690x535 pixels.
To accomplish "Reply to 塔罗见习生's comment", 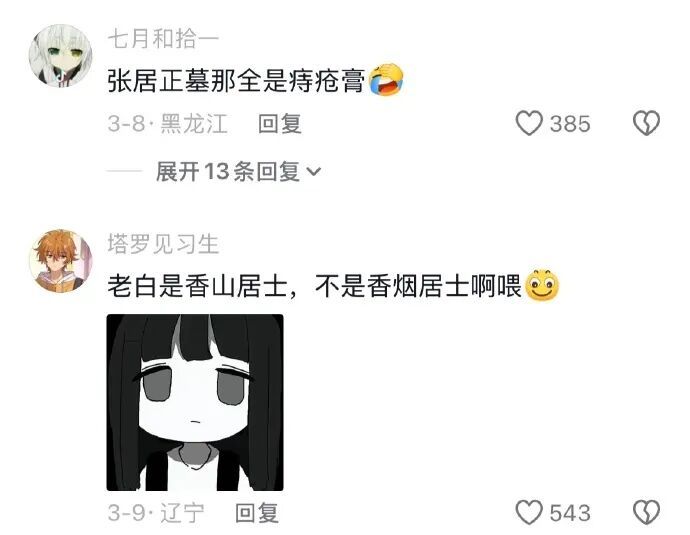I will 256,513.
